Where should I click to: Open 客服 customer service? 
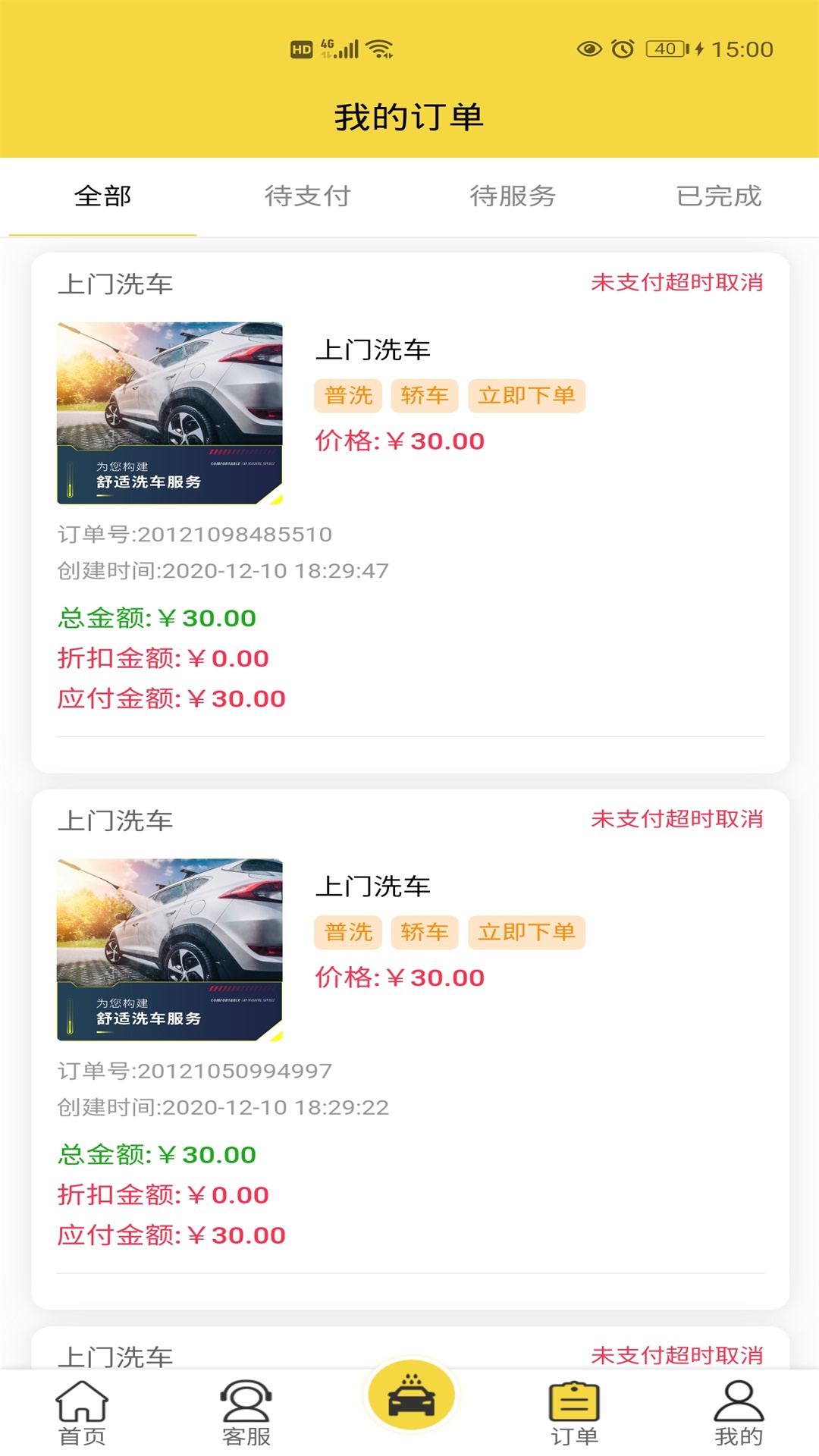pos(246,1413)
